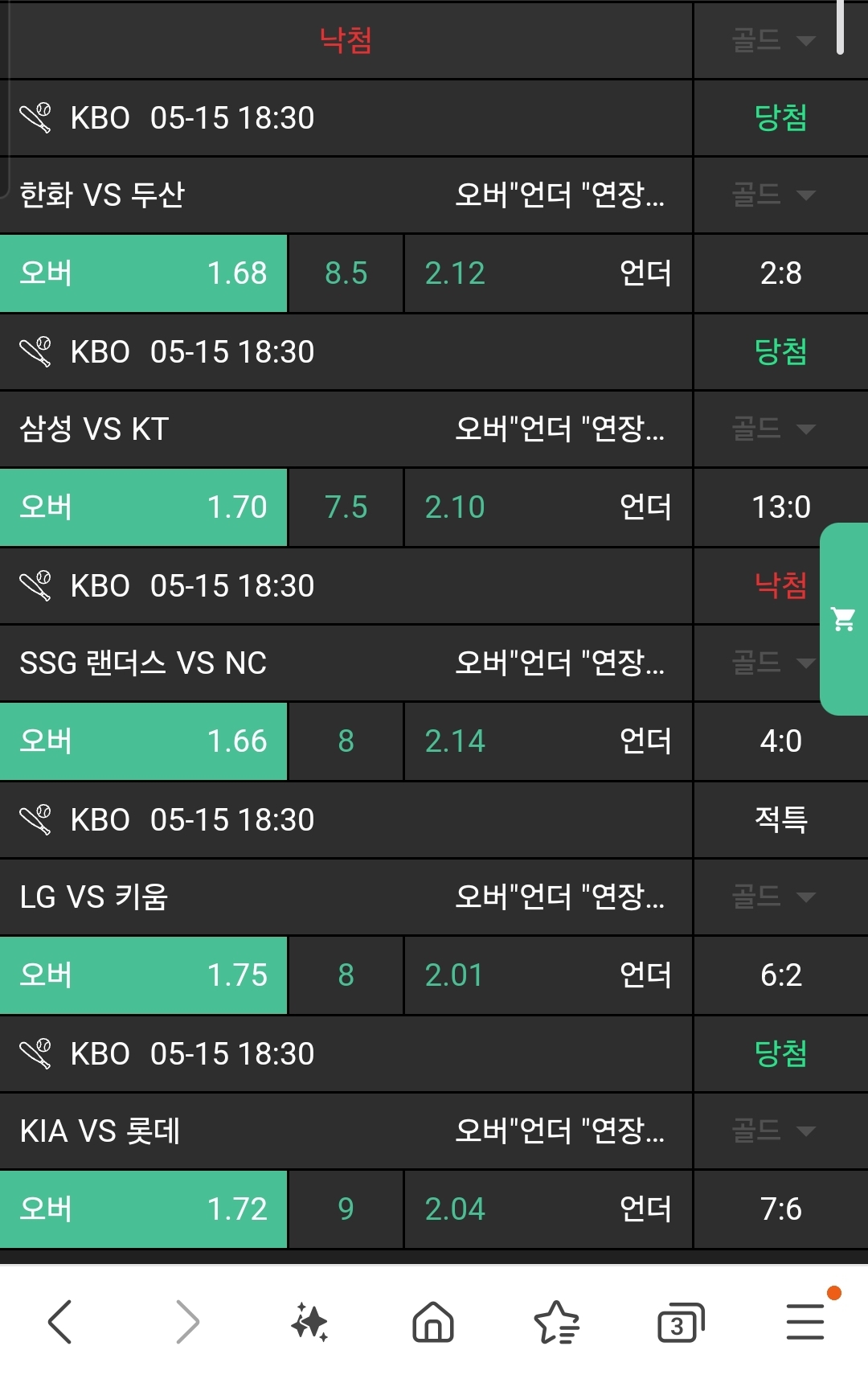Viewport: 868px width, 1379px height.
Task: Select 오버 1.72 for KIA VS 롯데
Action: point(143,1209)
